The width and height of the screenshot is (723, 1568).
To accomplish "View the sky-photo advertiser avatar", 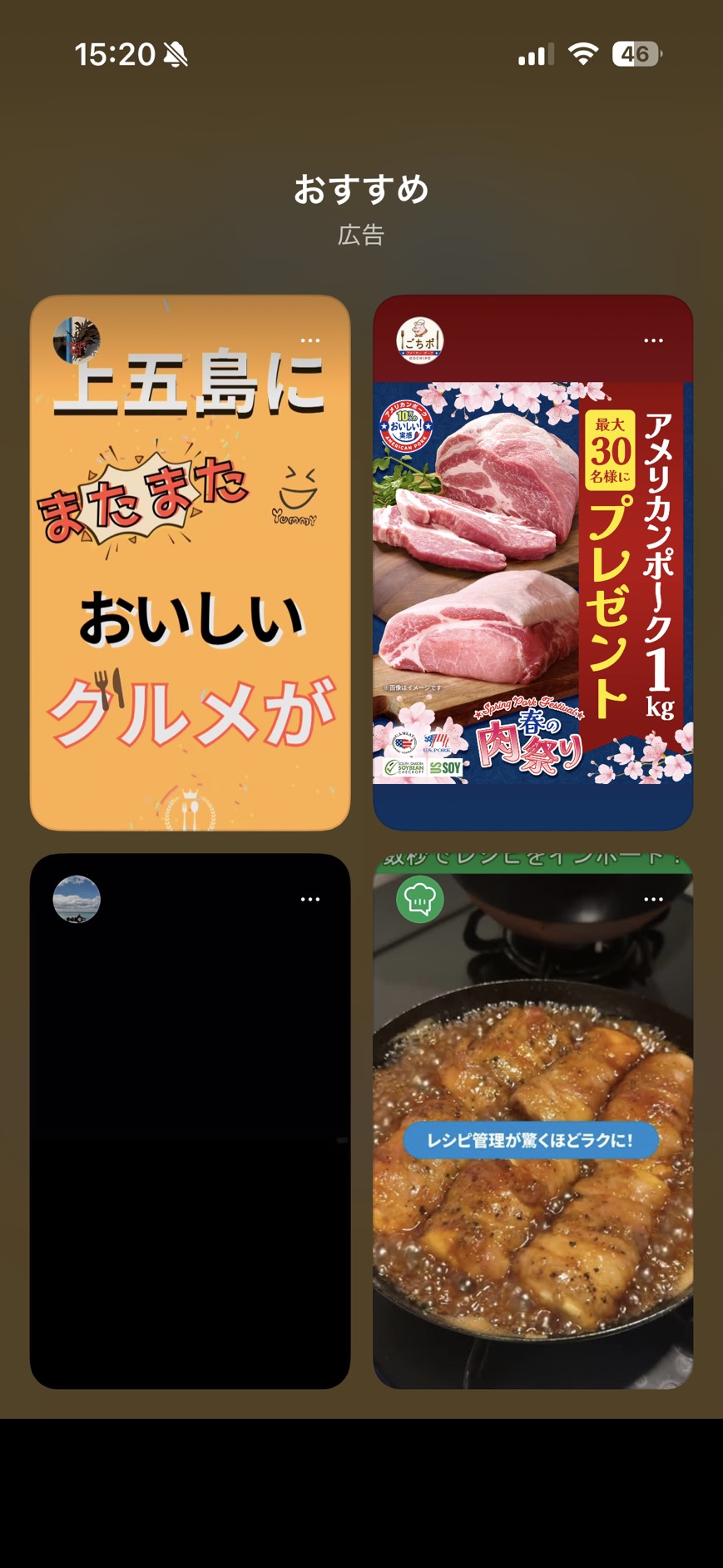I will 77,899.
